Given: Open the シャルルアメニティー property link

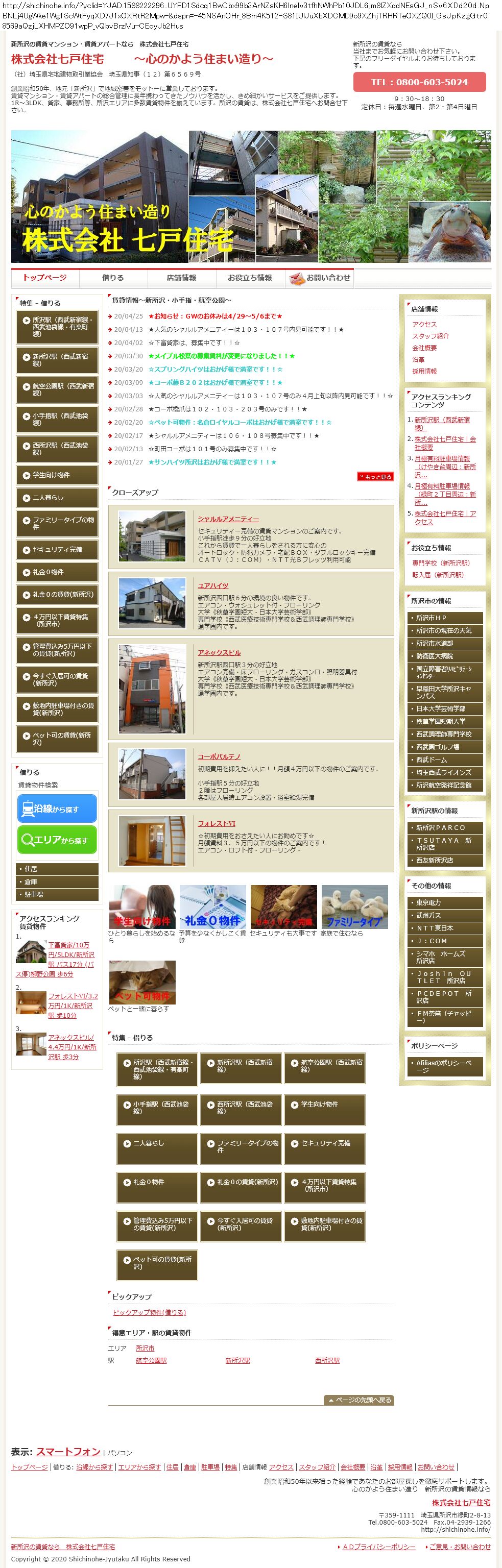Looking at the screenshot, I should [228, 519].
